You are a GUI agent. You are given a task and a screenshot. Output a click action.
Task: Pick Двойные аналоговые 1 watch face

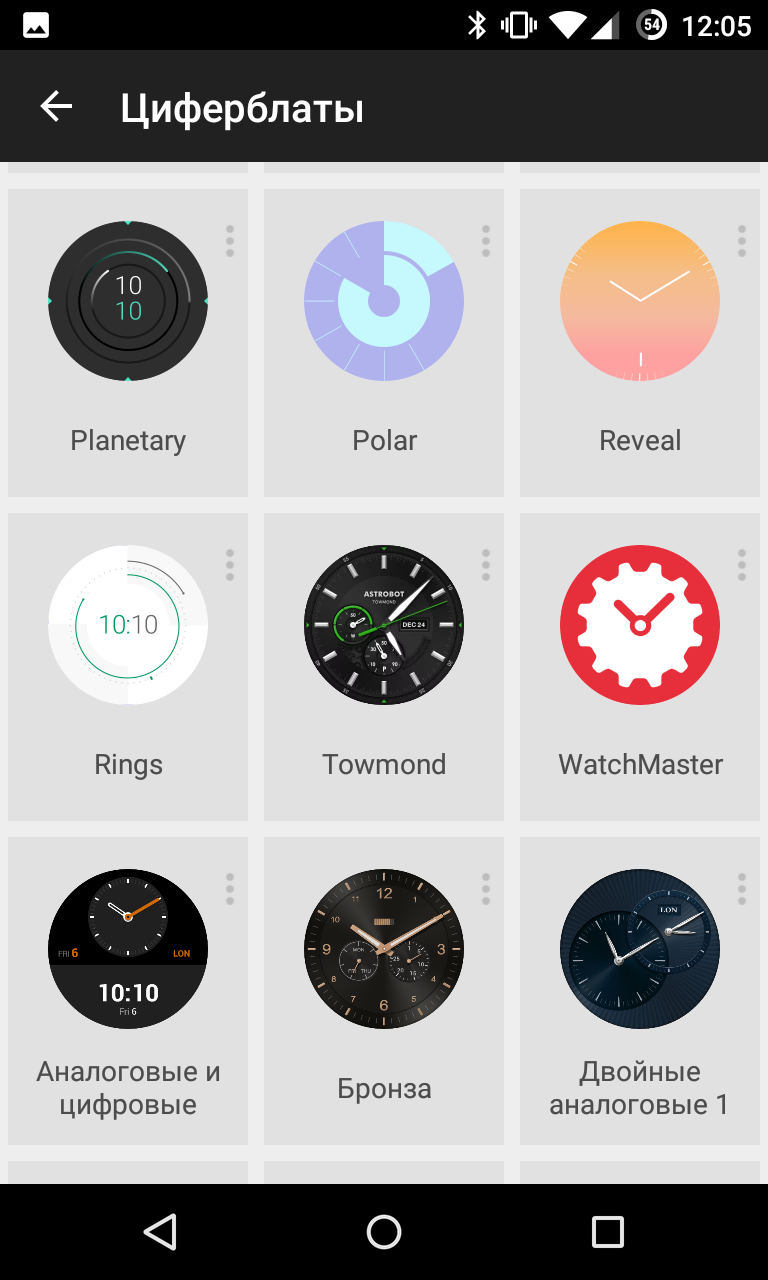point(640,949)
